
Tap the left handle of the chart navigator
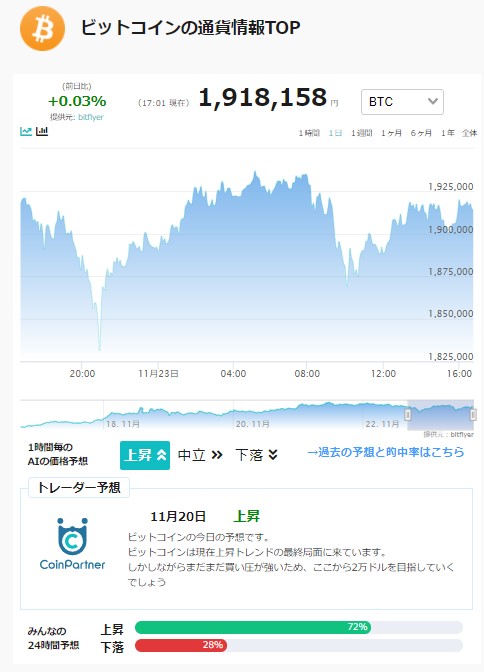(408, 414)
